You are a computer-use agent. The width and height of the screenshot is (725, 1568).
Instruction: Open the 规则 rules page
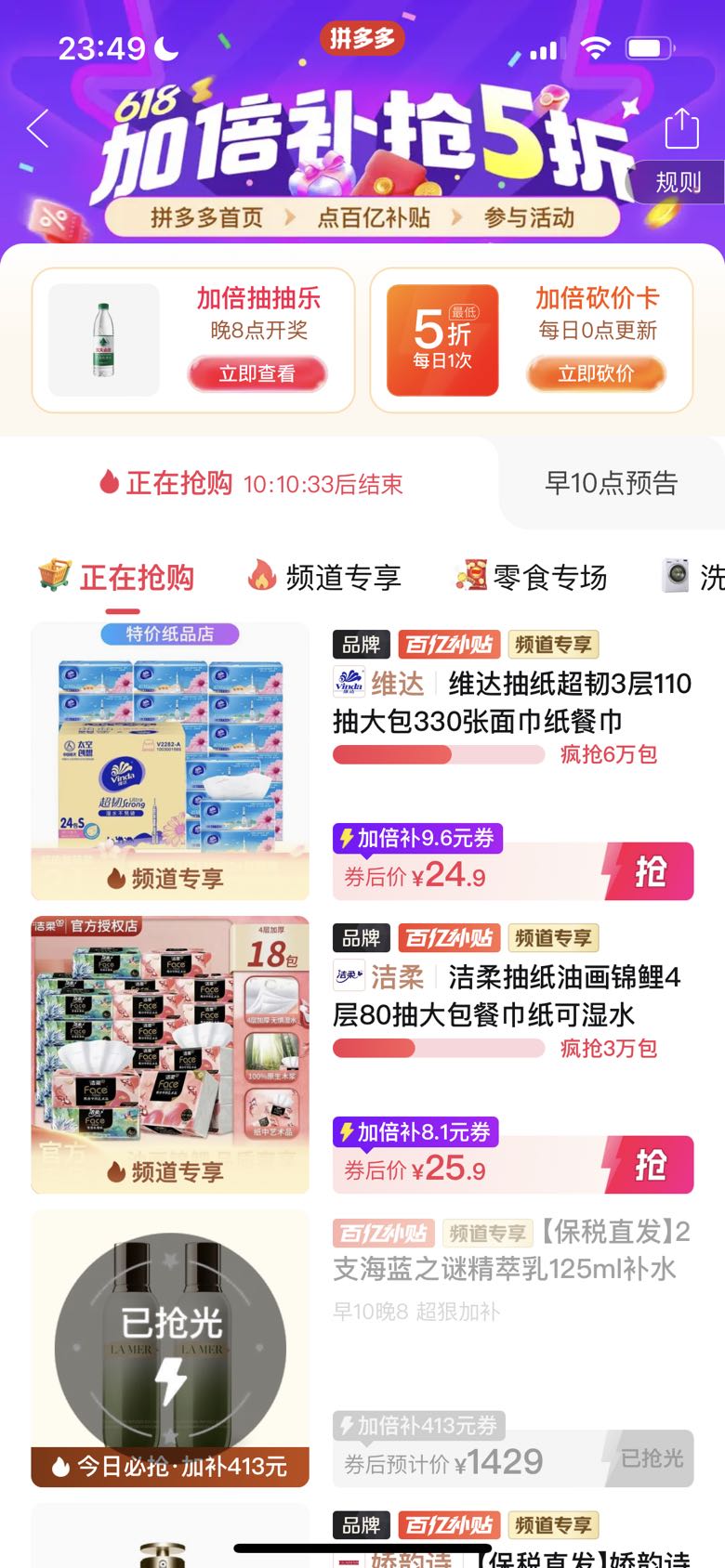678,182
